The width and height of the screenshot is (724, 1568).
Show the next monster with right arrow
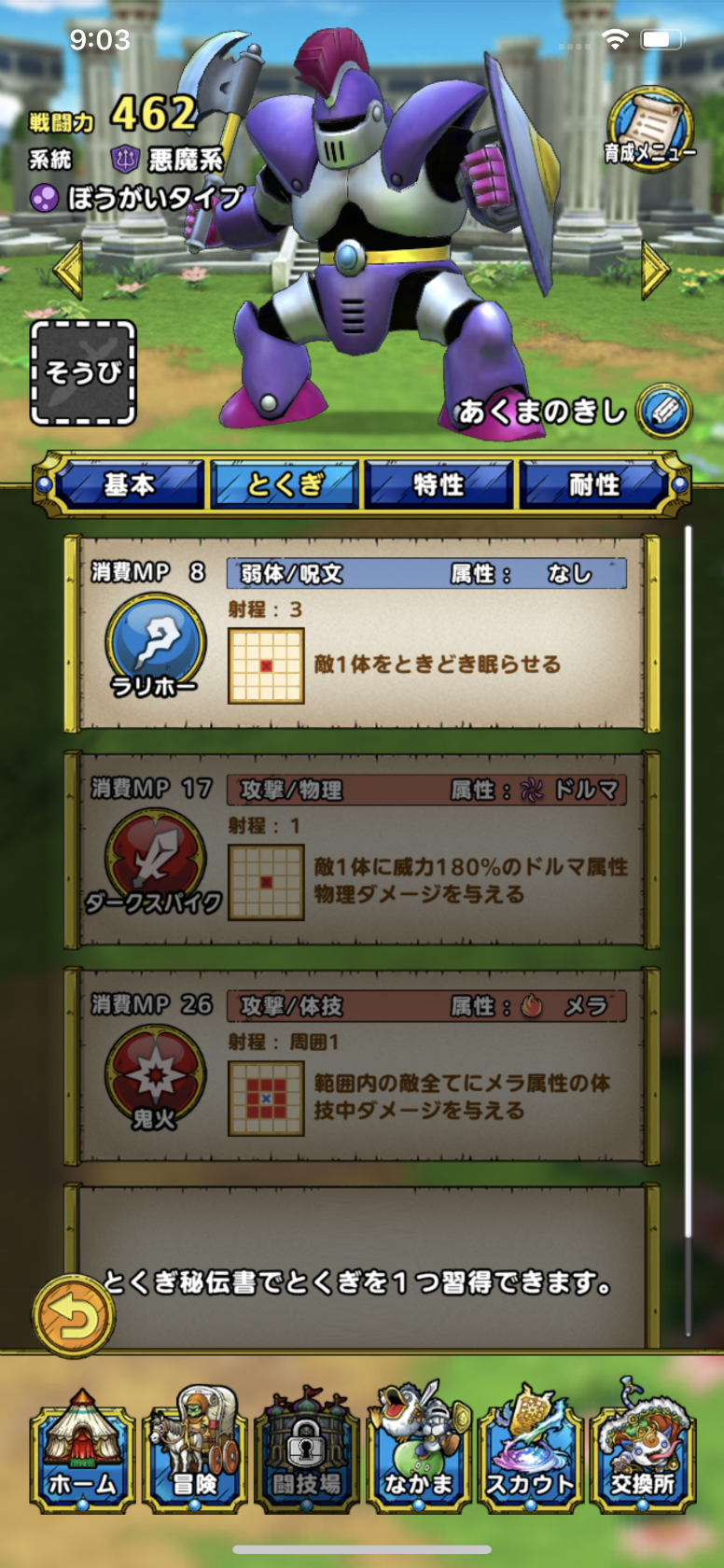[x=654, y=271]
